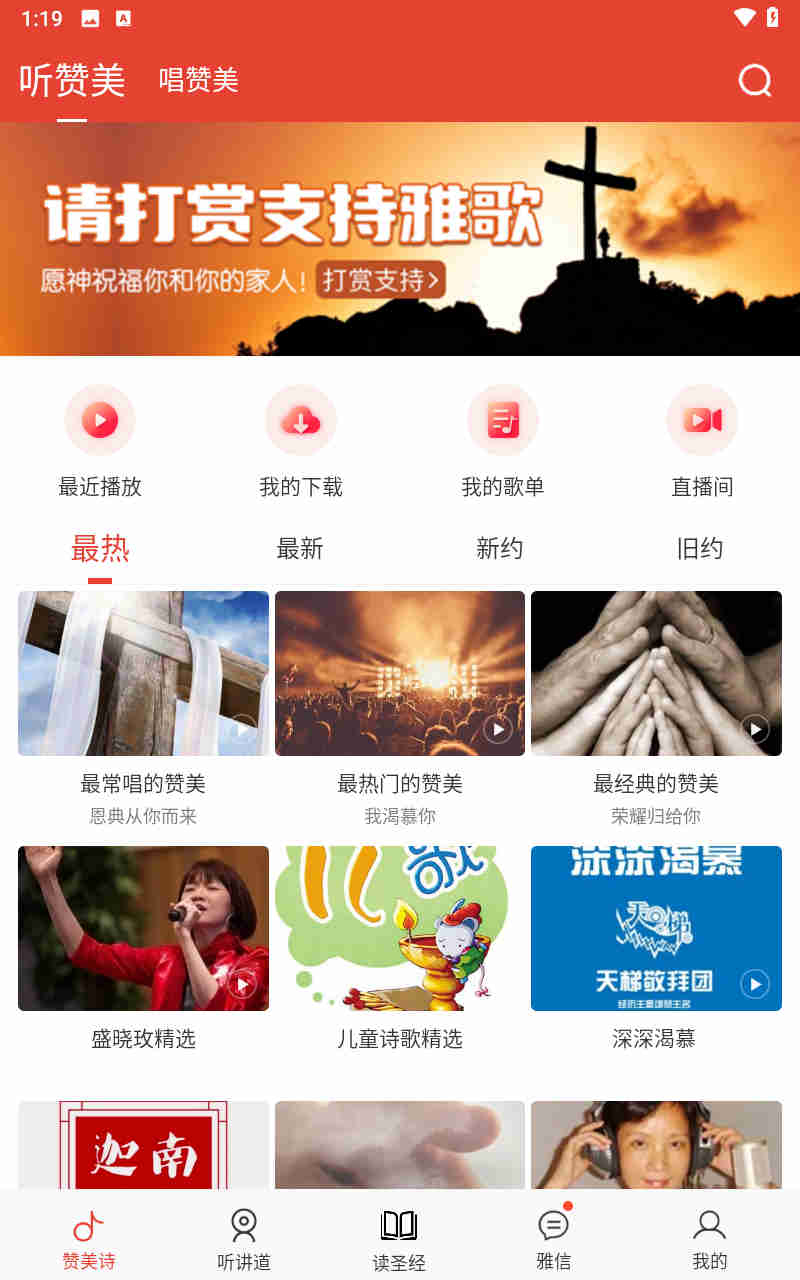
Task: Select the 赞美诗 bottom tab
Action: click(x=88, y=1237)
